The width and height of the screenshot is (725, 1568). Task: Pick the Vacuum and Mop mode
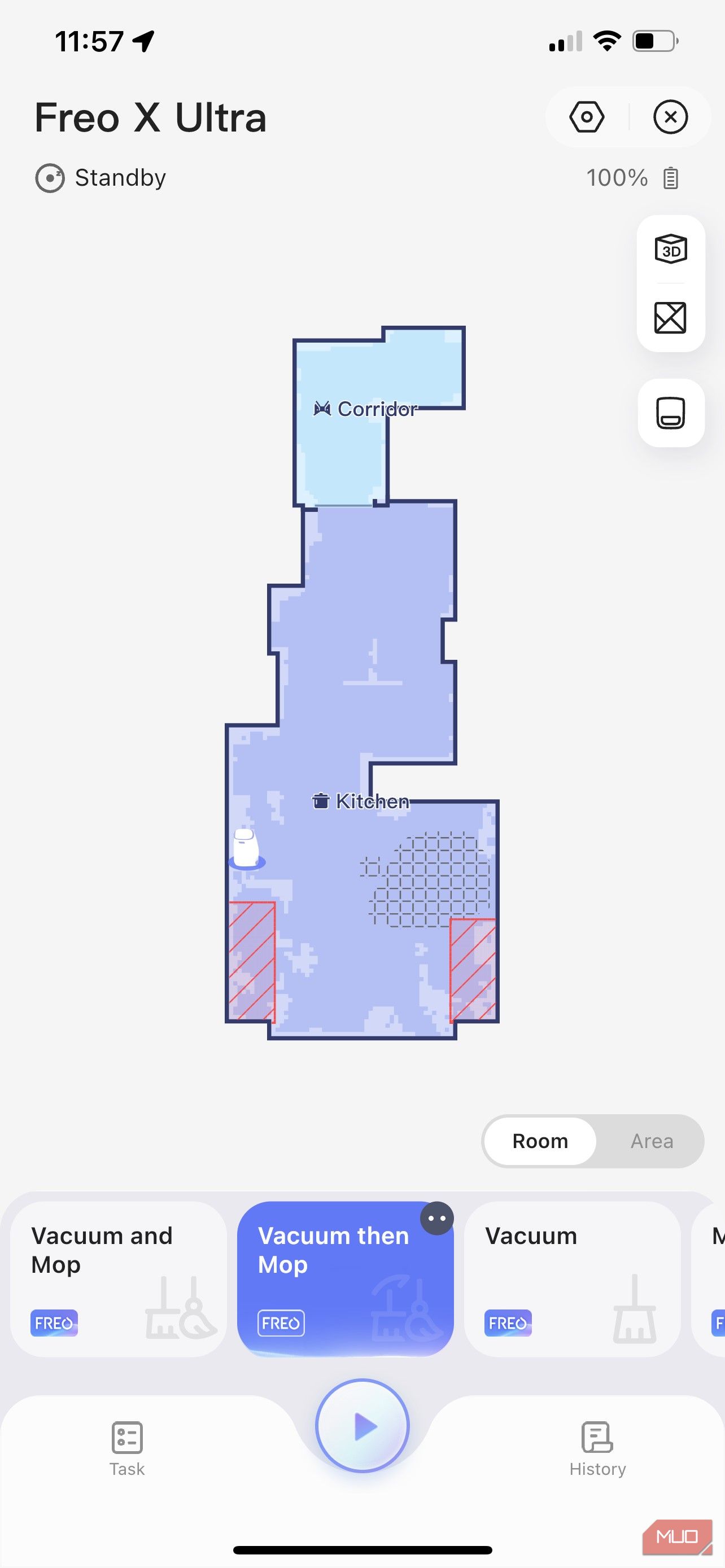pos(118,1278)
